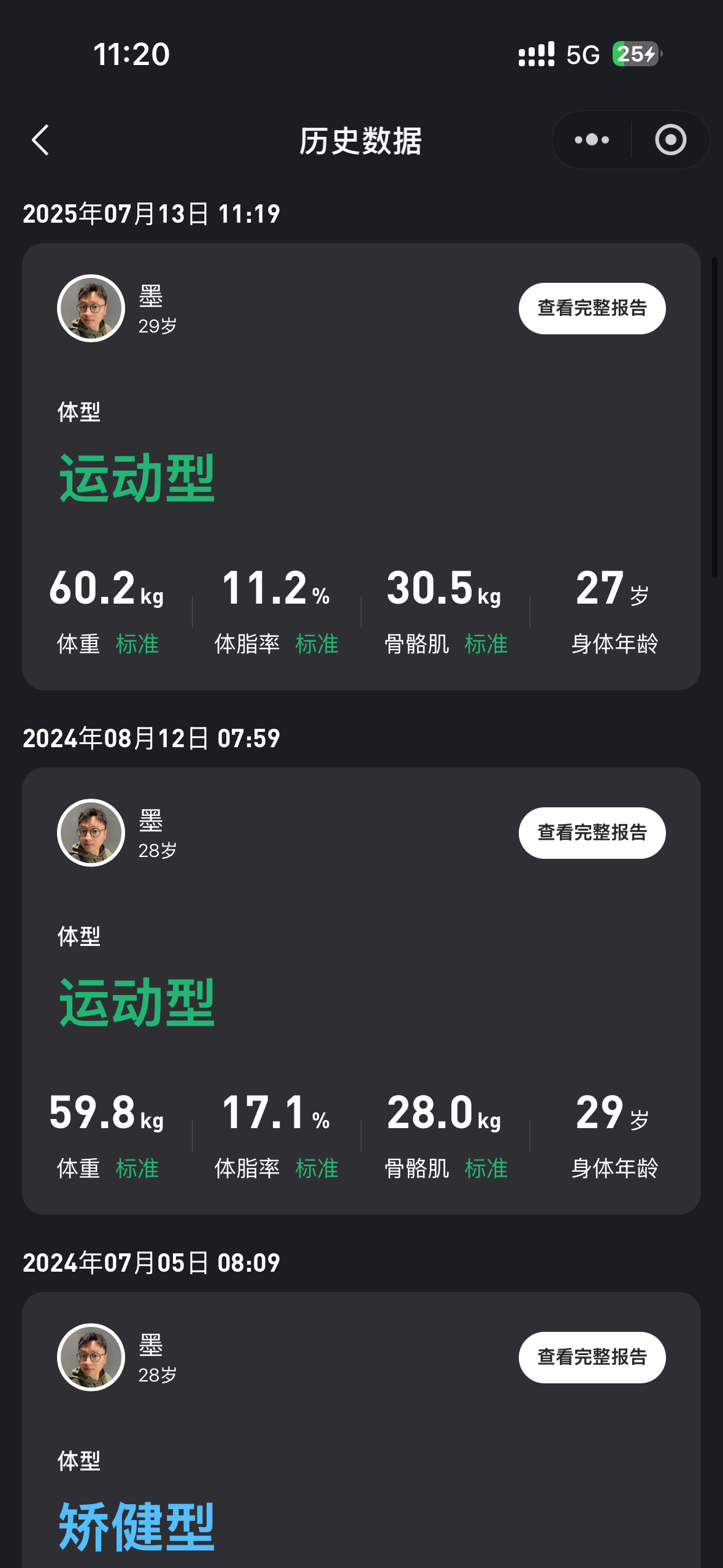
Task: Go back using the top-left arrow
Action: [x=40, y=140]
